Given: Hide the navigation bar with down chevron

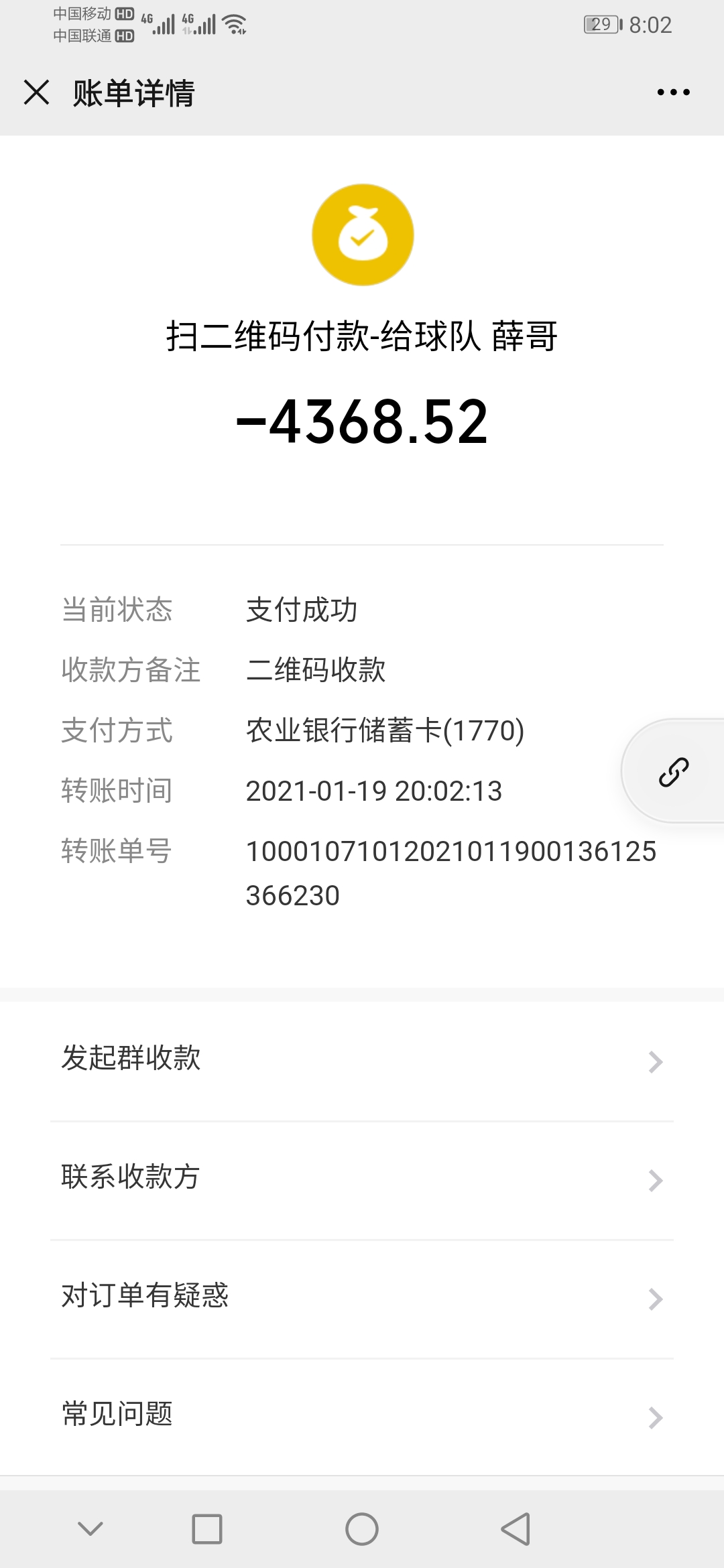Looking at the screenshot, I should pos(90,1529).
